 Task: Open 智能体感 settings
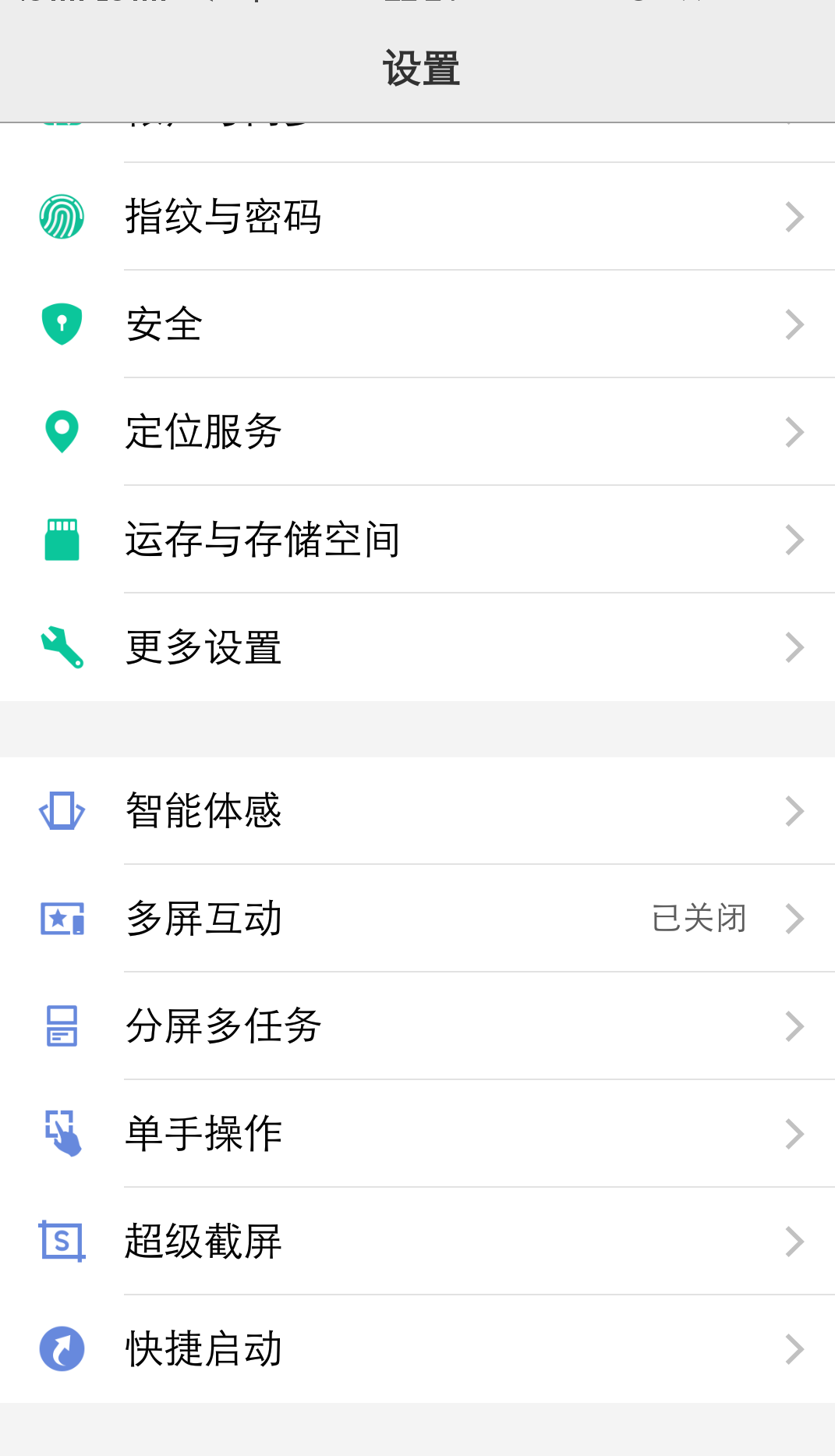417,811
